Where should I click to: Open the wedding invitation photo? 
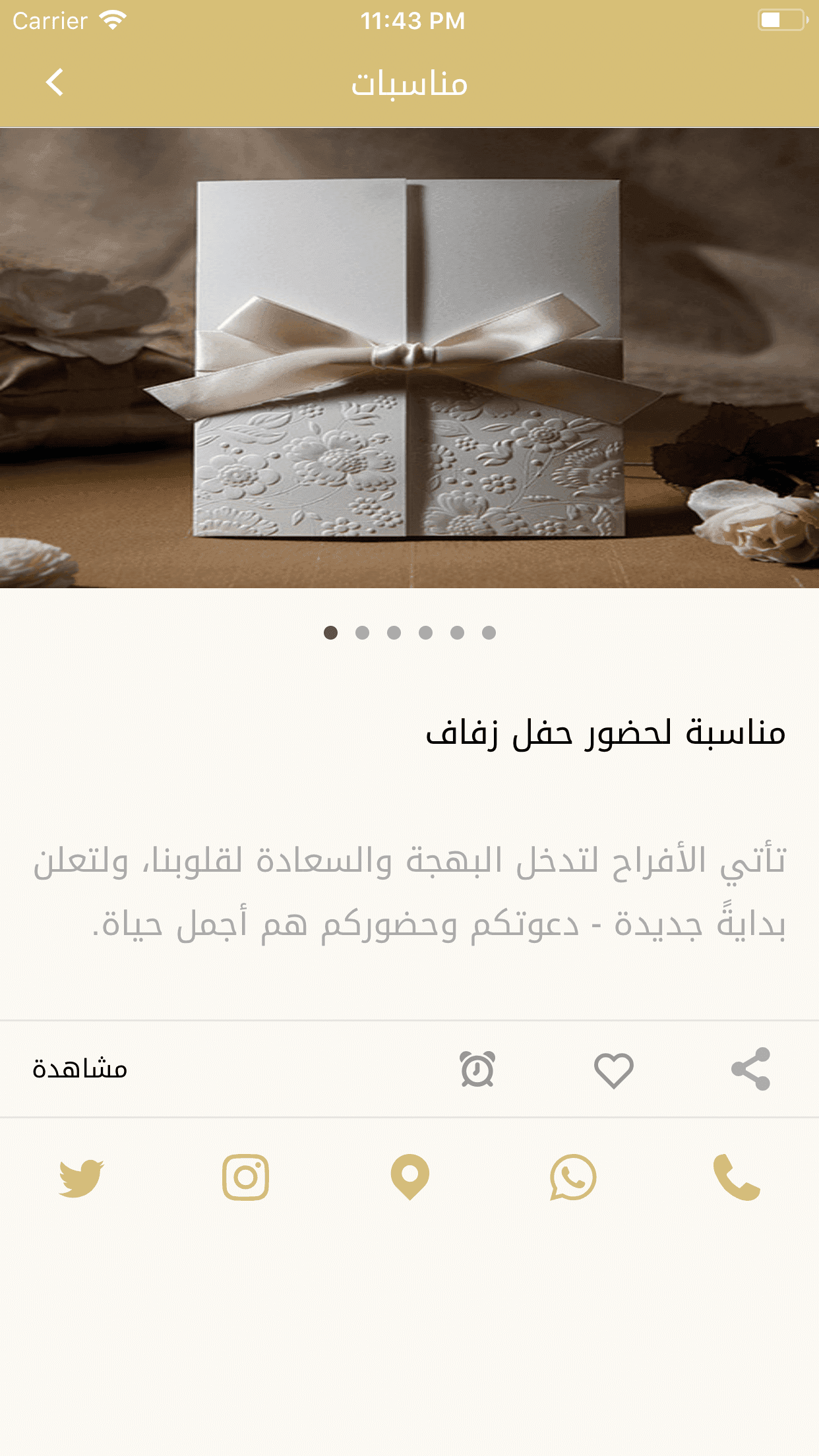tap(409, 358)
